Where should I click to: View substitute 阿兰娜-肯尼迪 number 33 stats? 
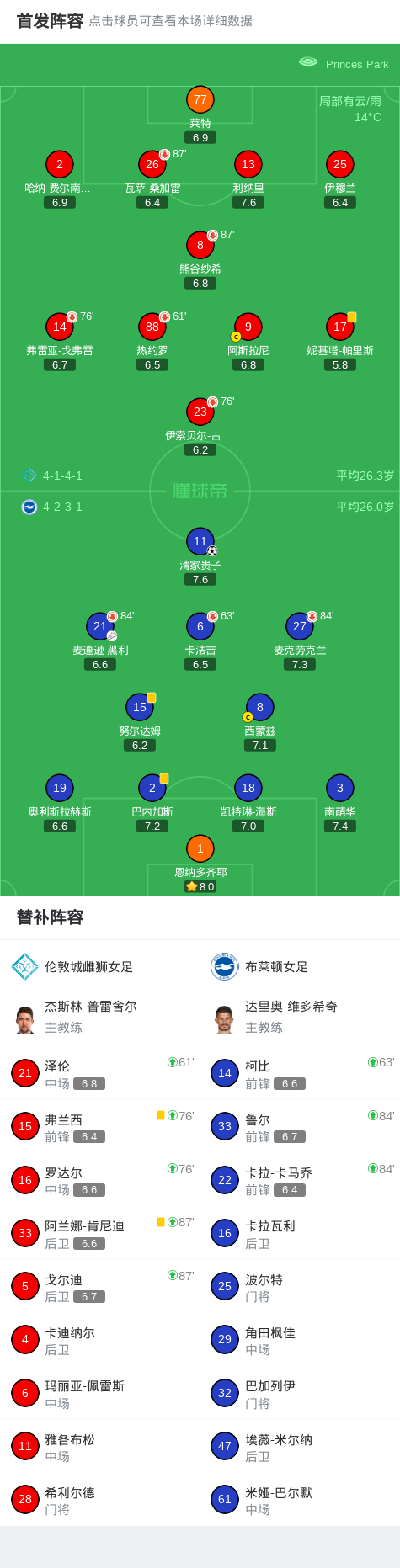[100, 1233]
